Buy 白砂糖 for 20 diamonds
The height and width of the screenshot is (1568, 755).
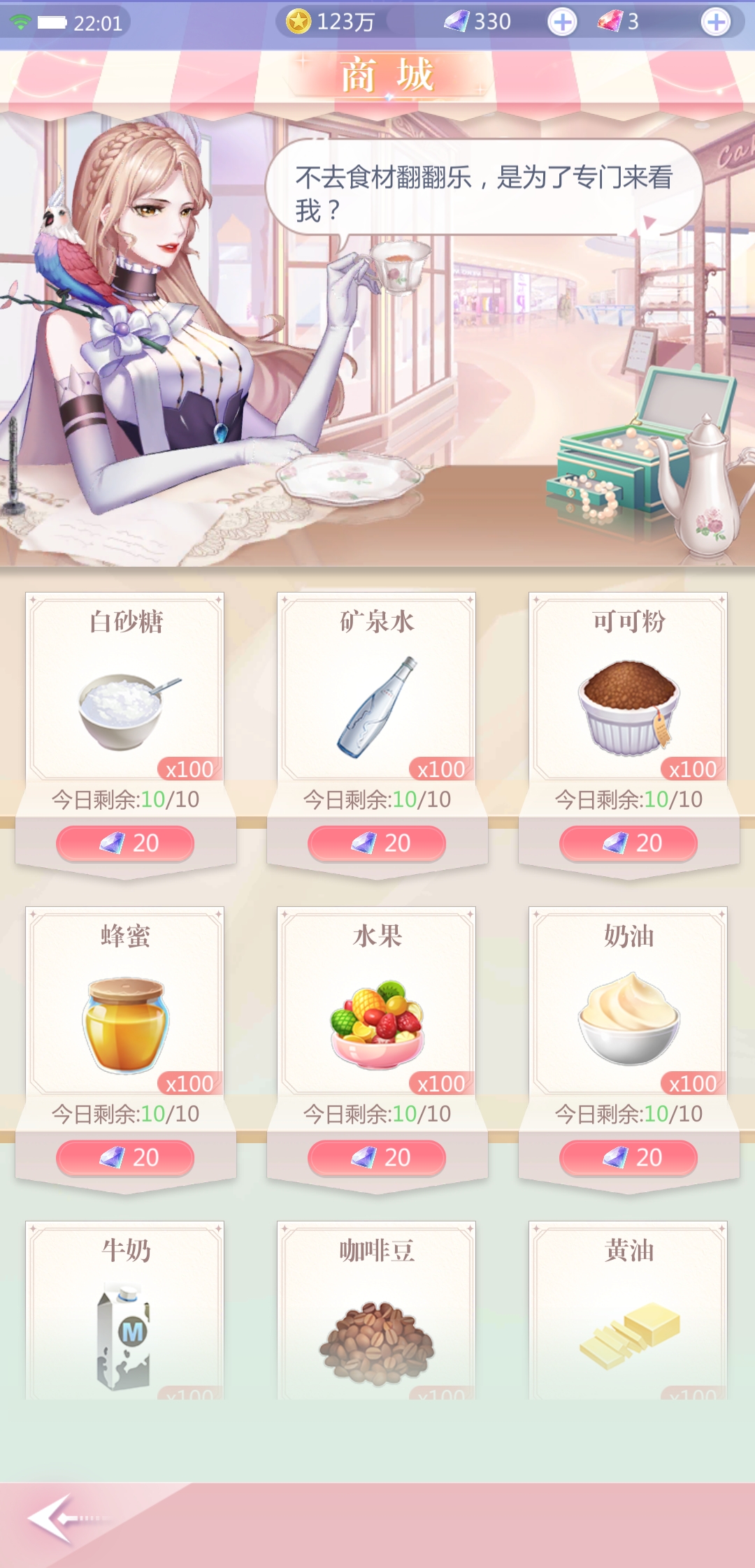125,843
